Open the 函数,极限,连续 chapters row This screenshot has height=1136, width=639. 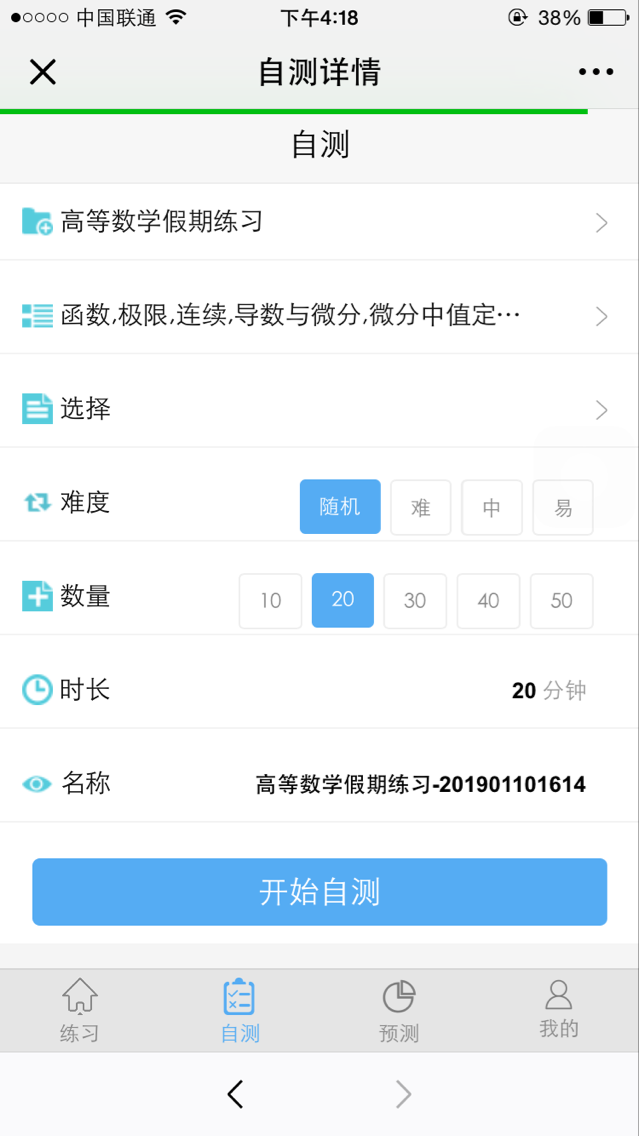[319, 316]
